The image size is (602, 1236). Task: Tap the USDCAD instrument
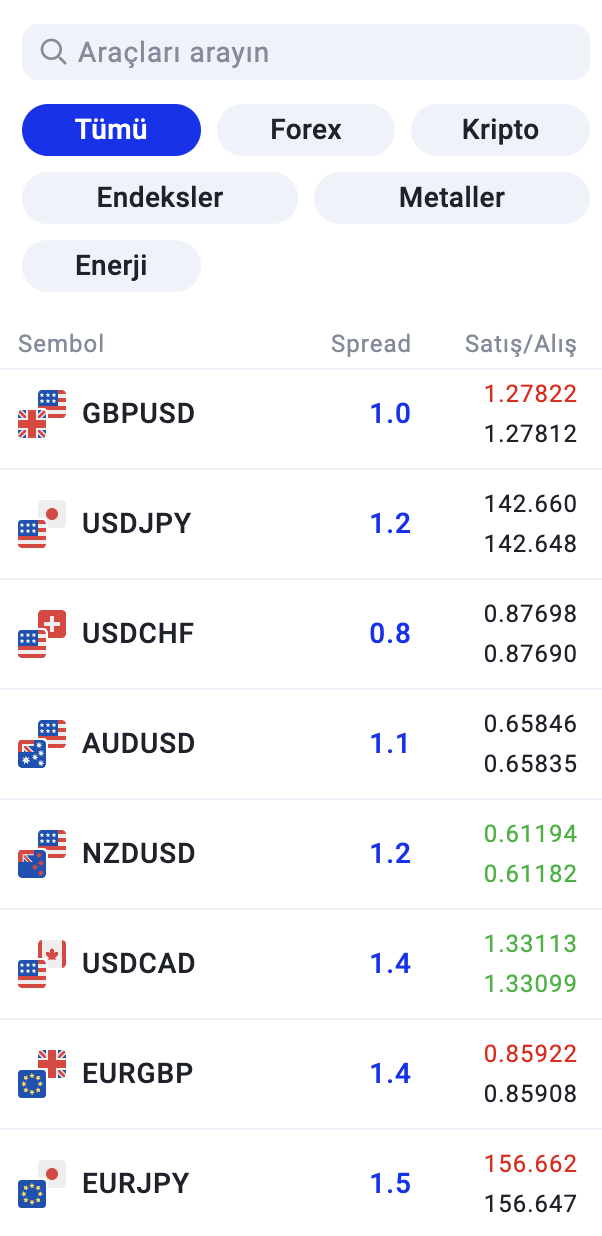coord(301,964)
